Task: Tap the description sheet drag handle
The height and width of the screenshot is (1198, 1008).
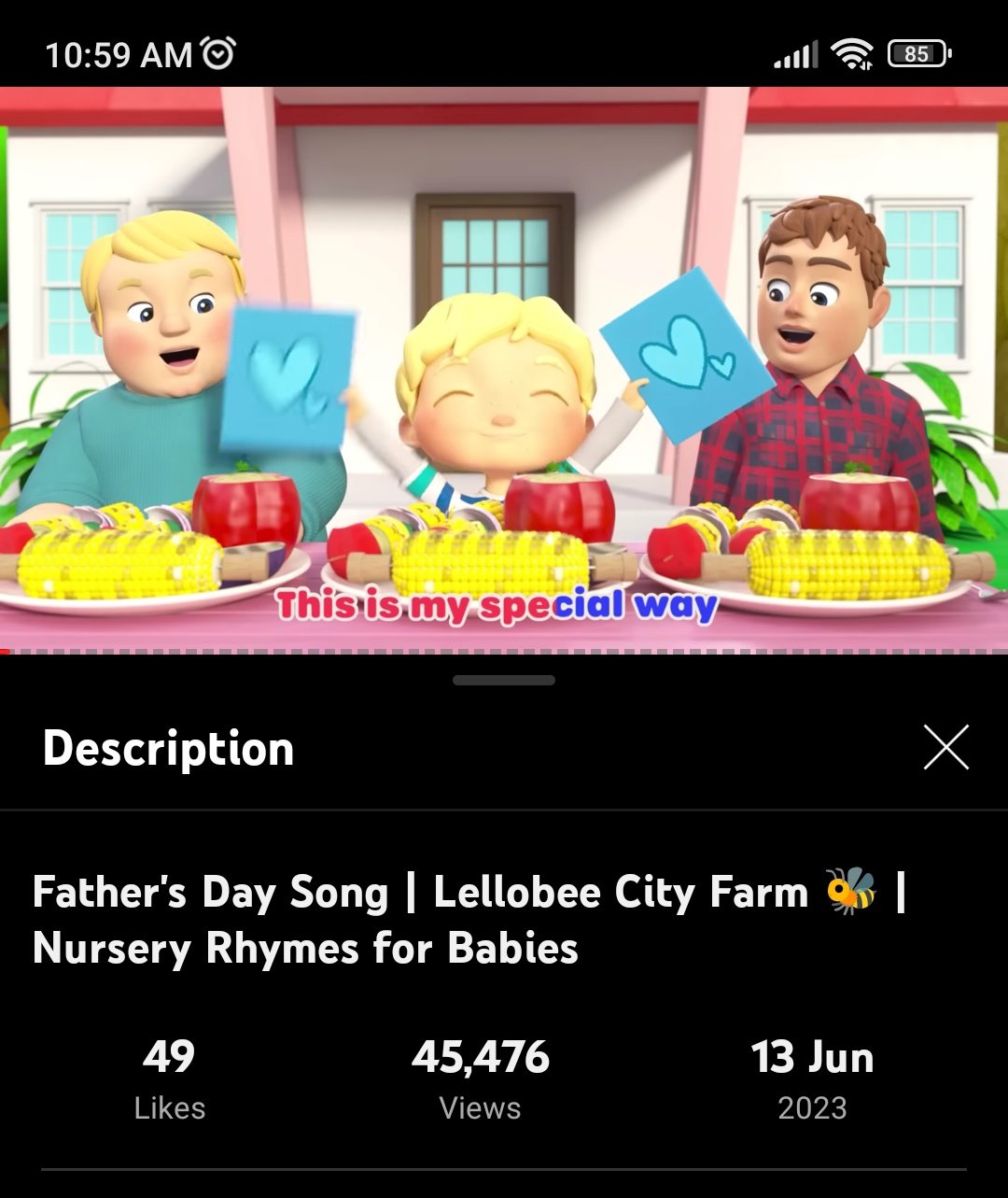Action: point(504,681)
